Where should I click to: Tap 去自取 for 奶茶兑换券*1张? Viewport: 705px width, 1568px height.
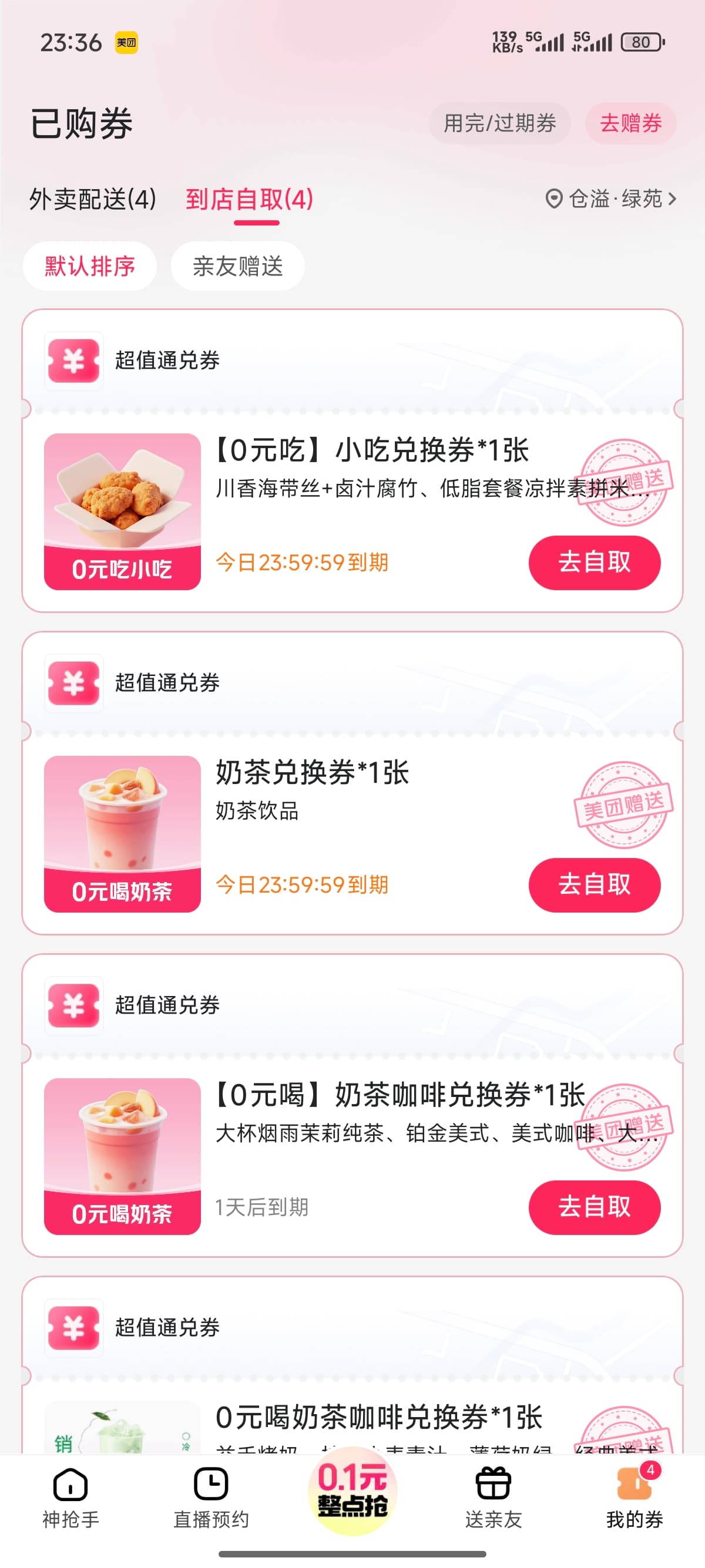click(594, 885)
